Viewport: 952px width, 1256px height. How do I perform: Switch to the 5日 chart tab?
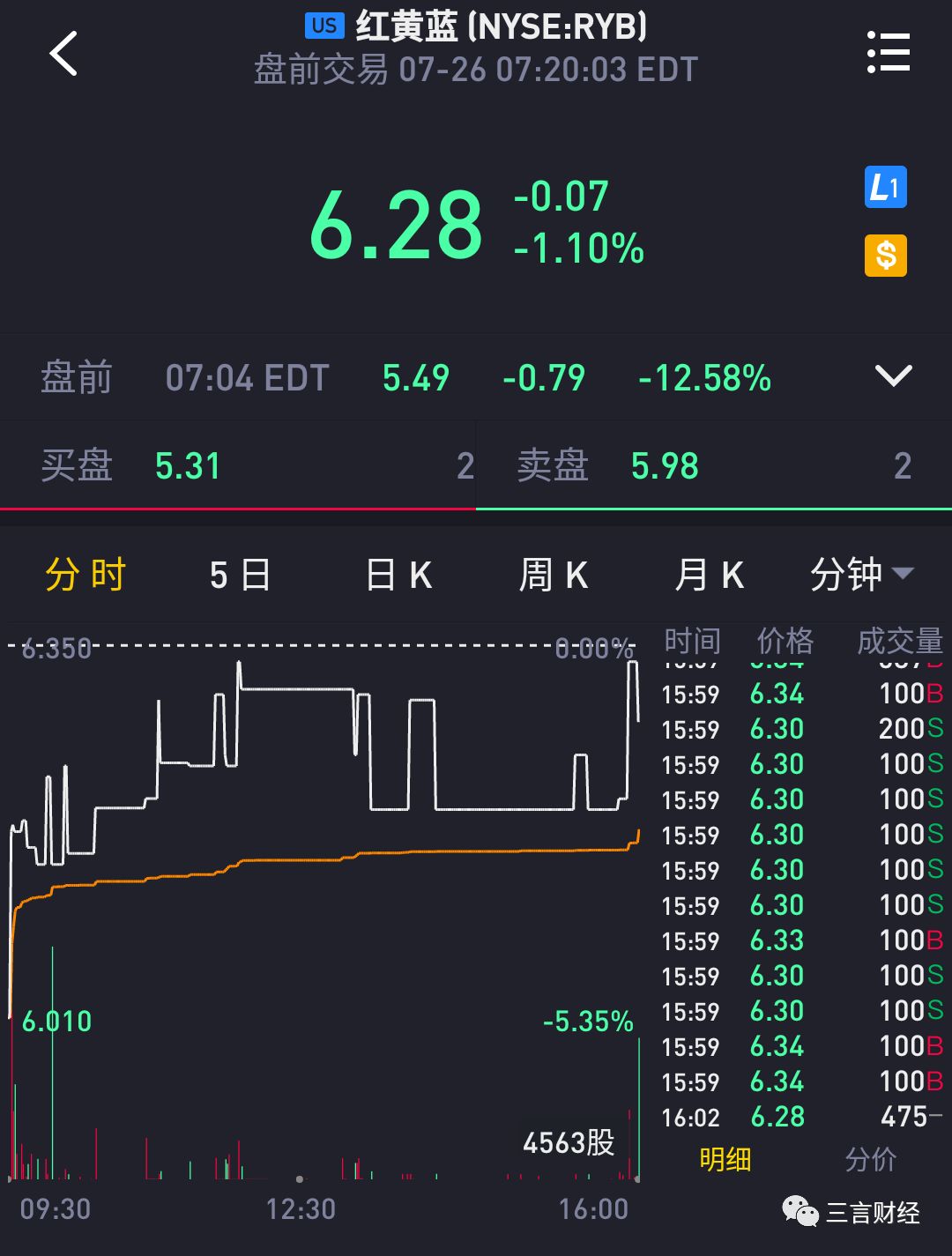point(240,576)
